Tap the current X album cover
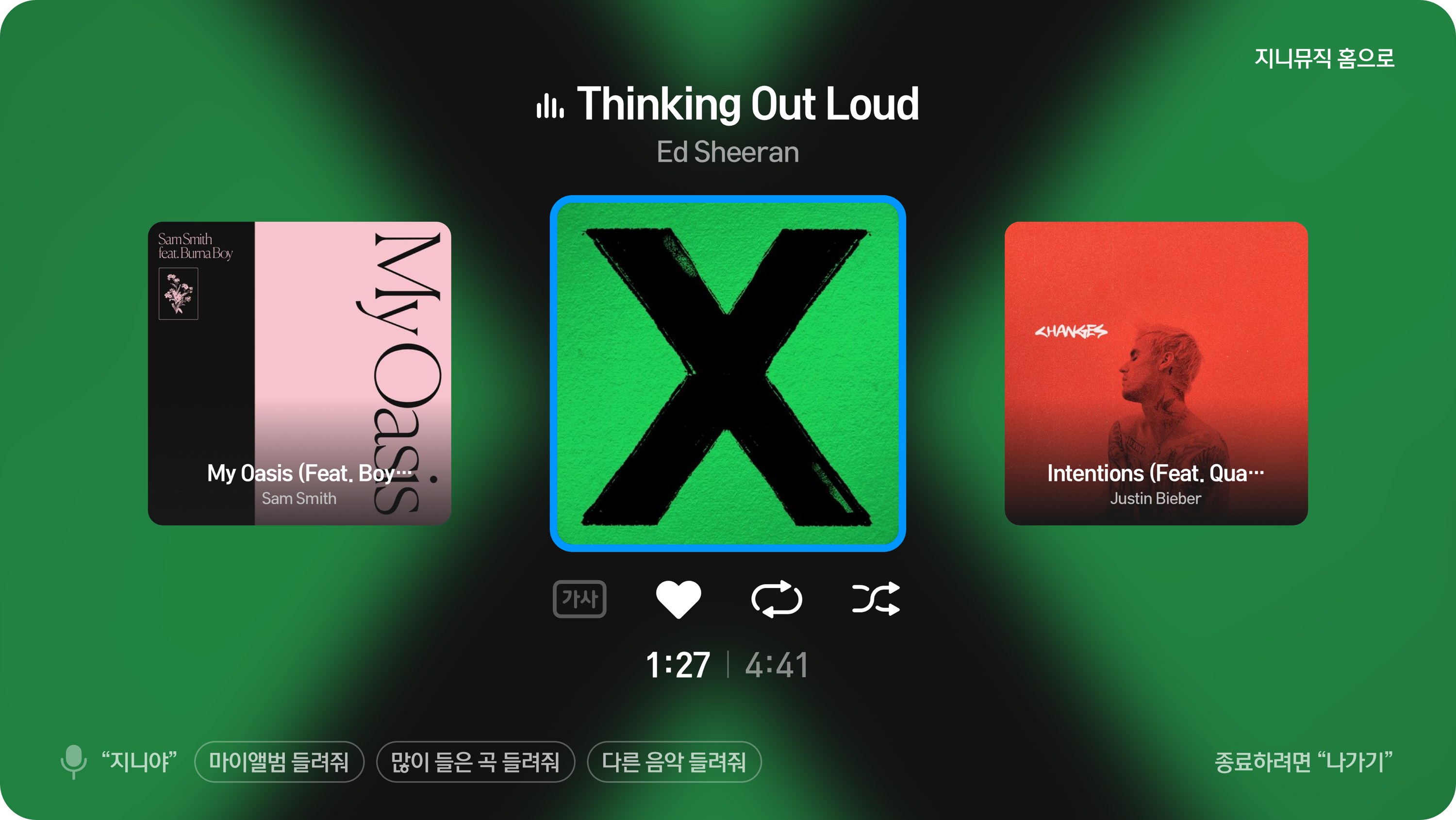This screenshot has height=820, width=1456. [728, 373]
